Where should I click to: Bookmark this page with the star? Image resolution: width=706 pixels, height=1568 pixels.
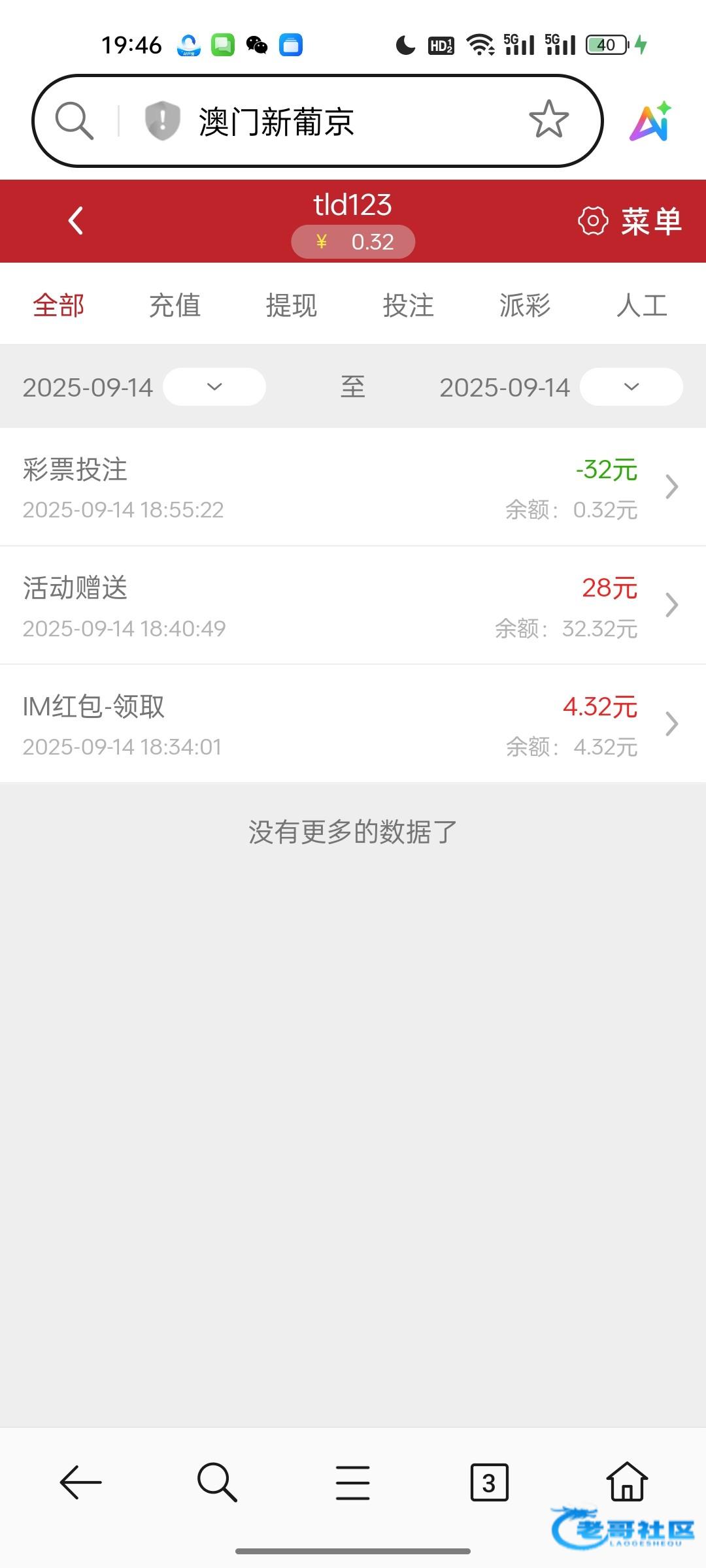click(548, 120)
